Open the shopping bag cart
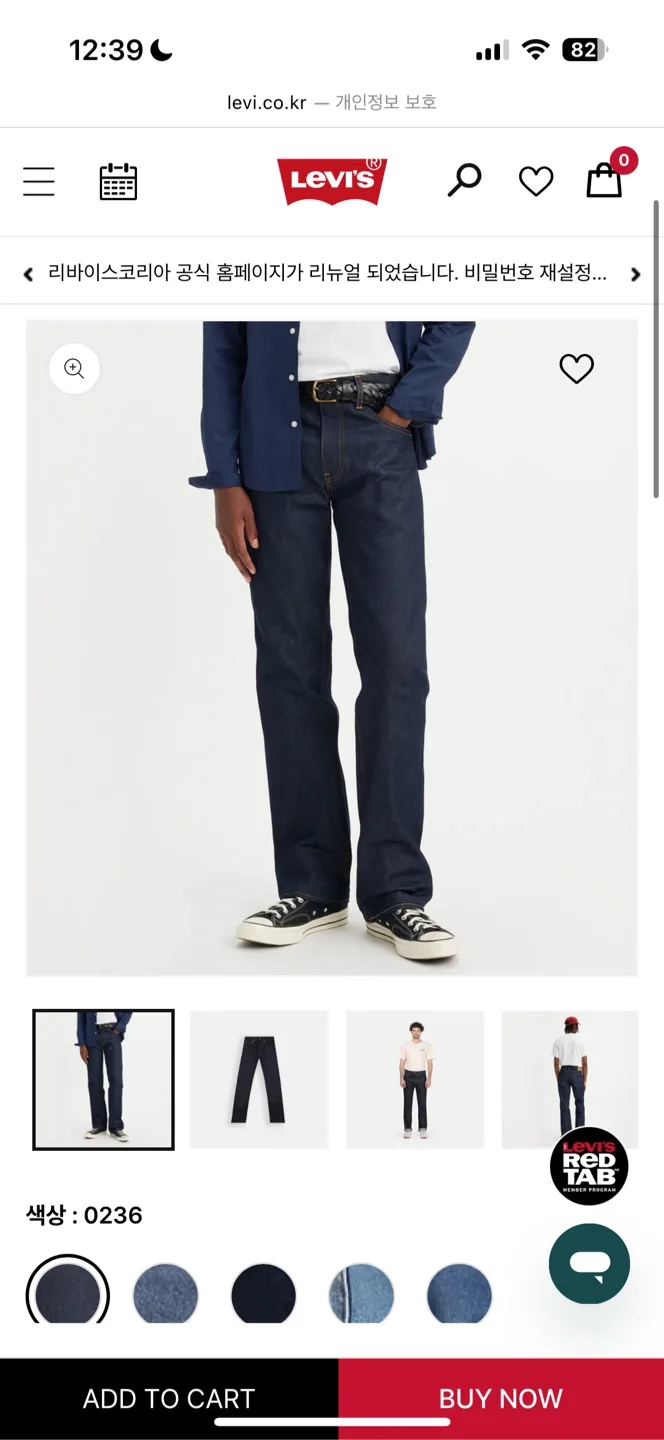Screen dimensions: 664x1440 [x=605, y=180]
